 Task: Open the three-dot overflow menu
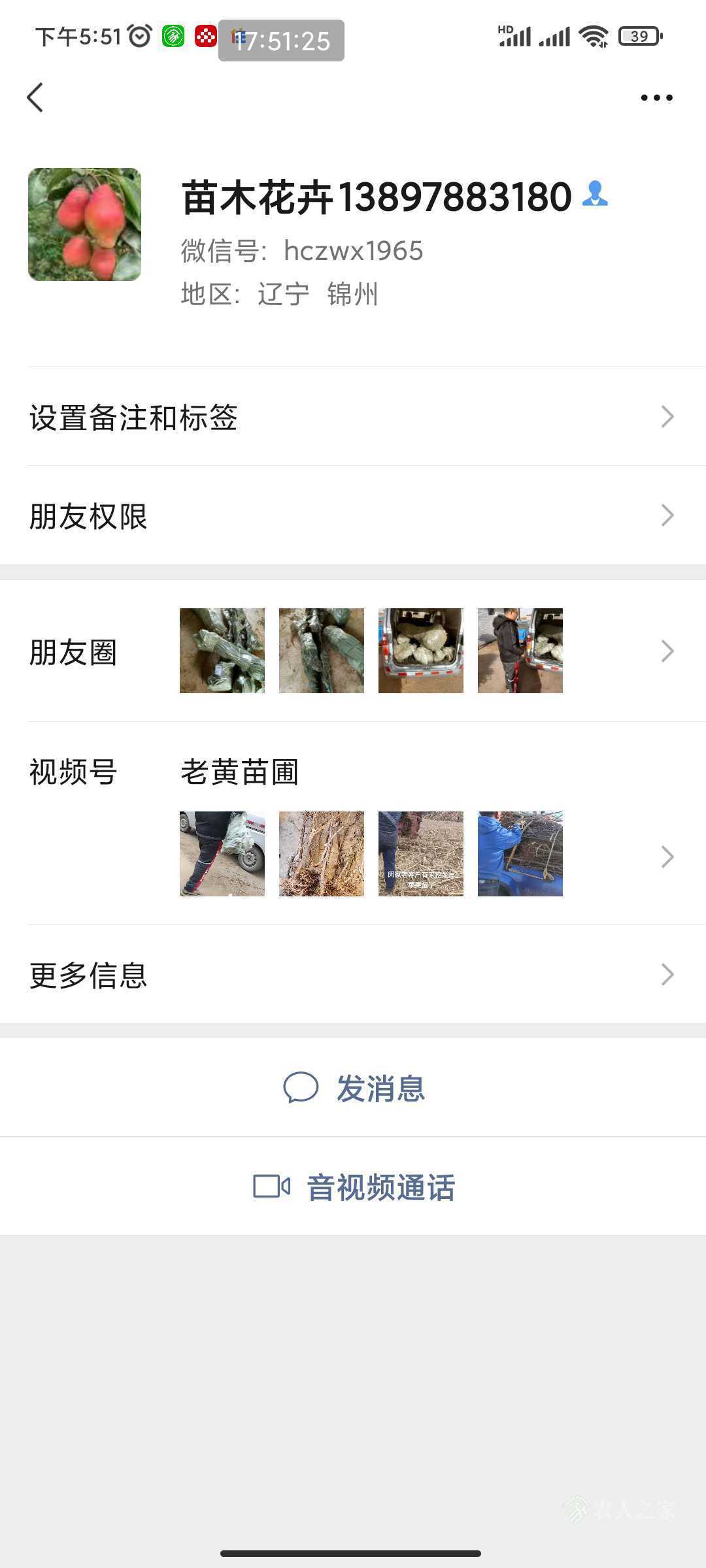[x=656, y=97]
